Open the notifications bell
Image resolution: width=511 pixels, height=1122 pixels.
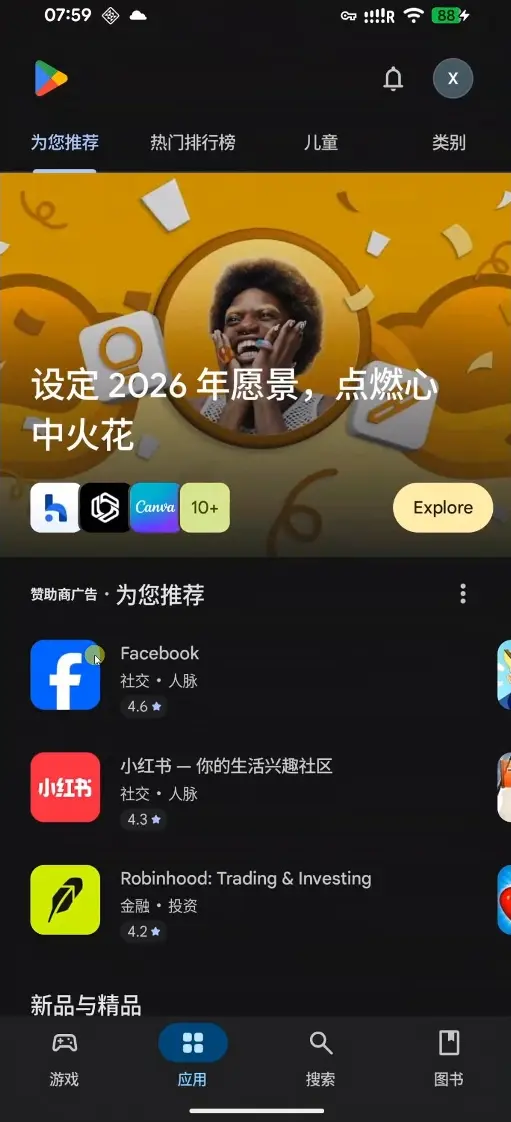[x=393, y=79]
